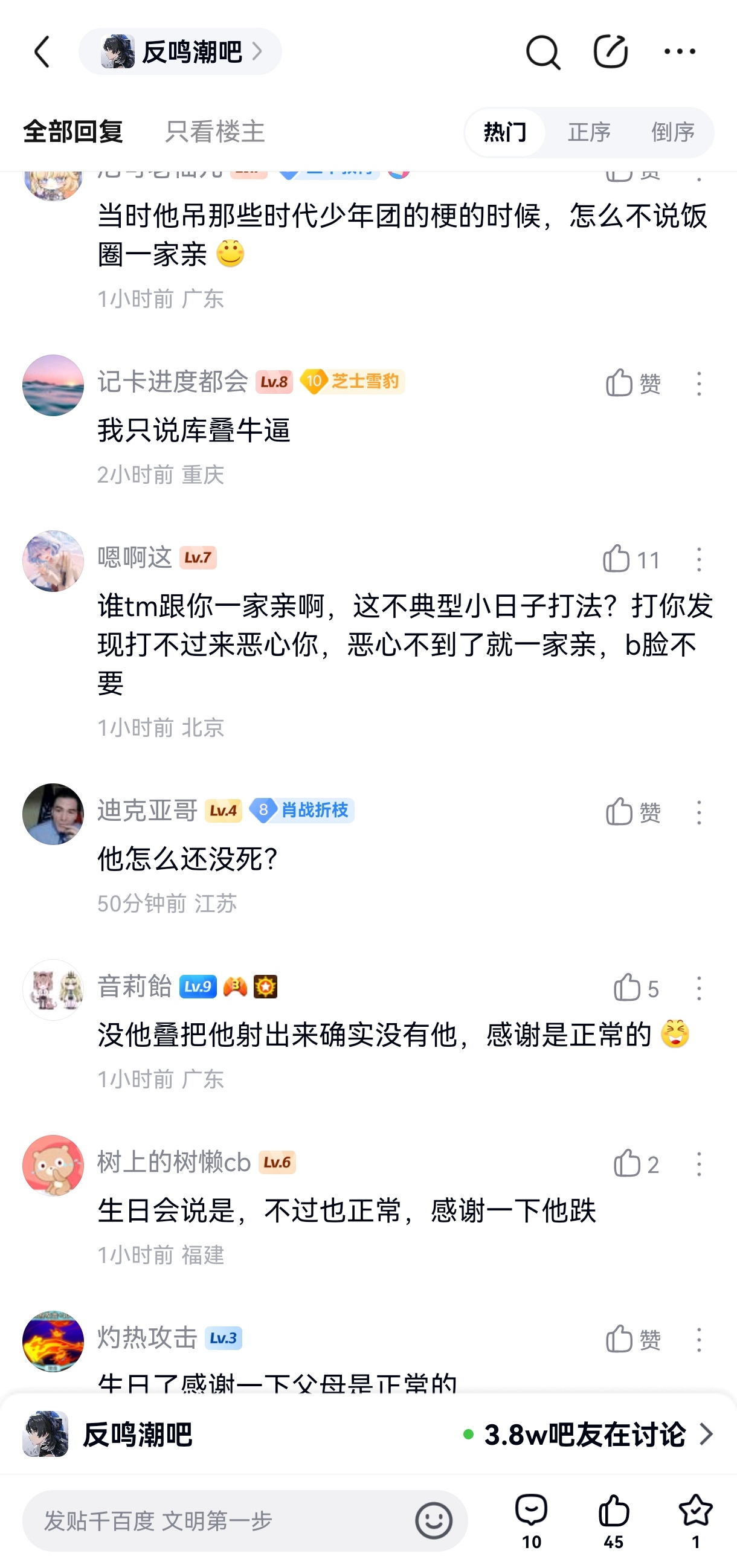This screenshot has width=737, height=1568.
Task: Open the 3.8w吧友在讨论 banner
Action: tap(588, 1434)
